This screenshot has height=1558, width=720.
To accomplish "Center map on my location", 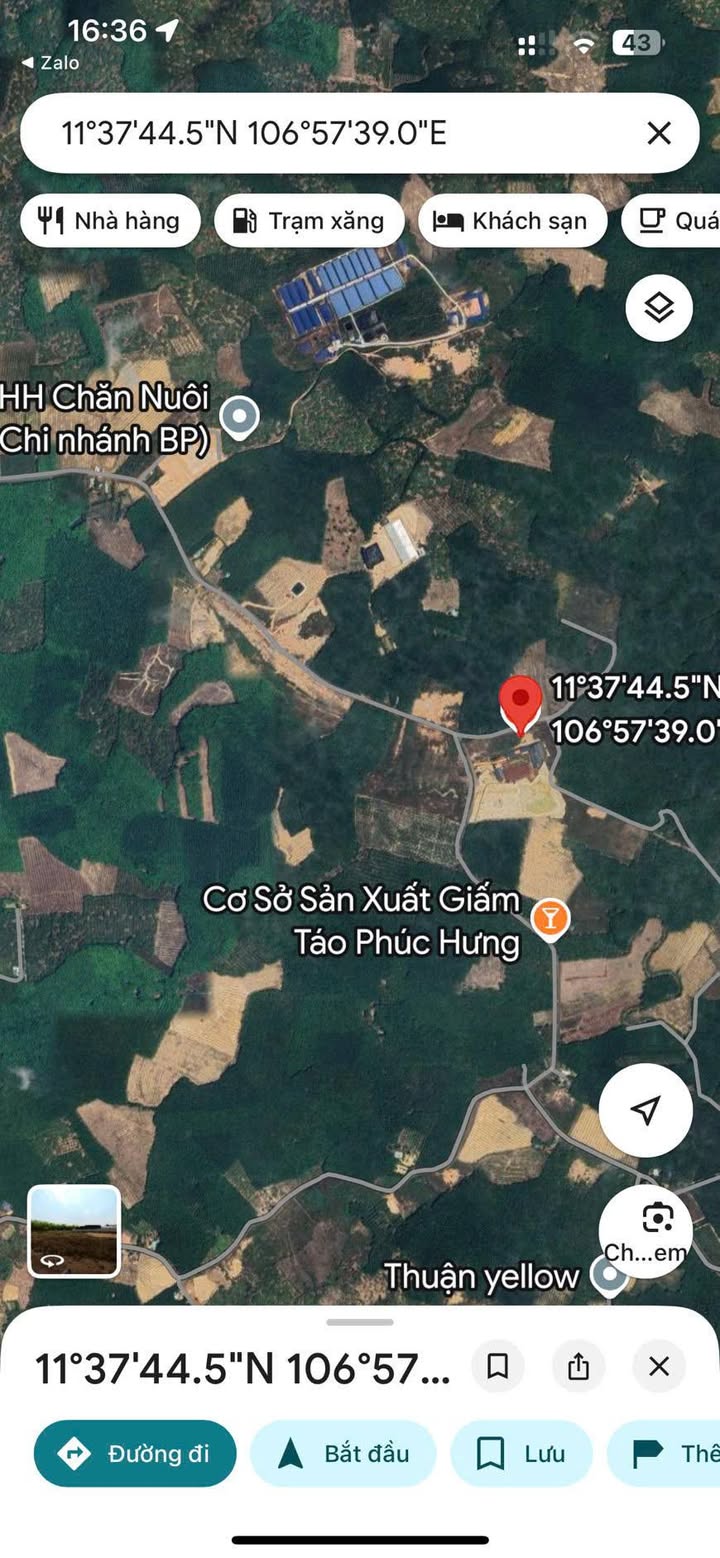I will point(646,1110).
